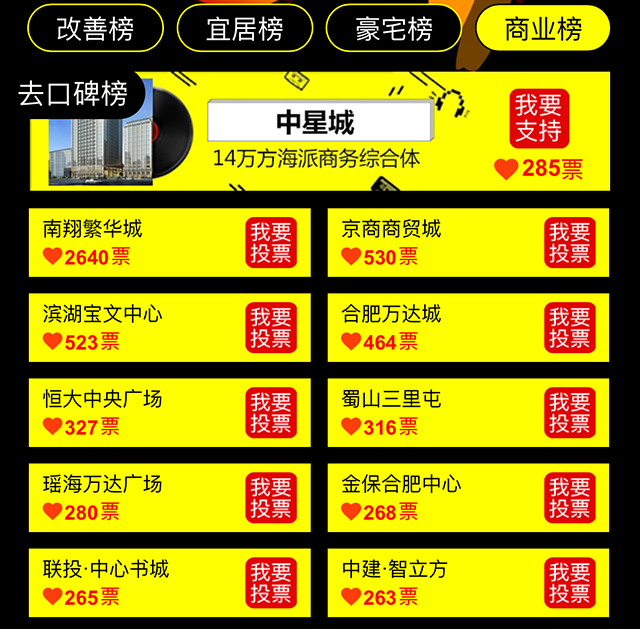This screenshot has width=640, height=629.
Task: Give a vote to 金保合肥中心
Action: [570, 498]
